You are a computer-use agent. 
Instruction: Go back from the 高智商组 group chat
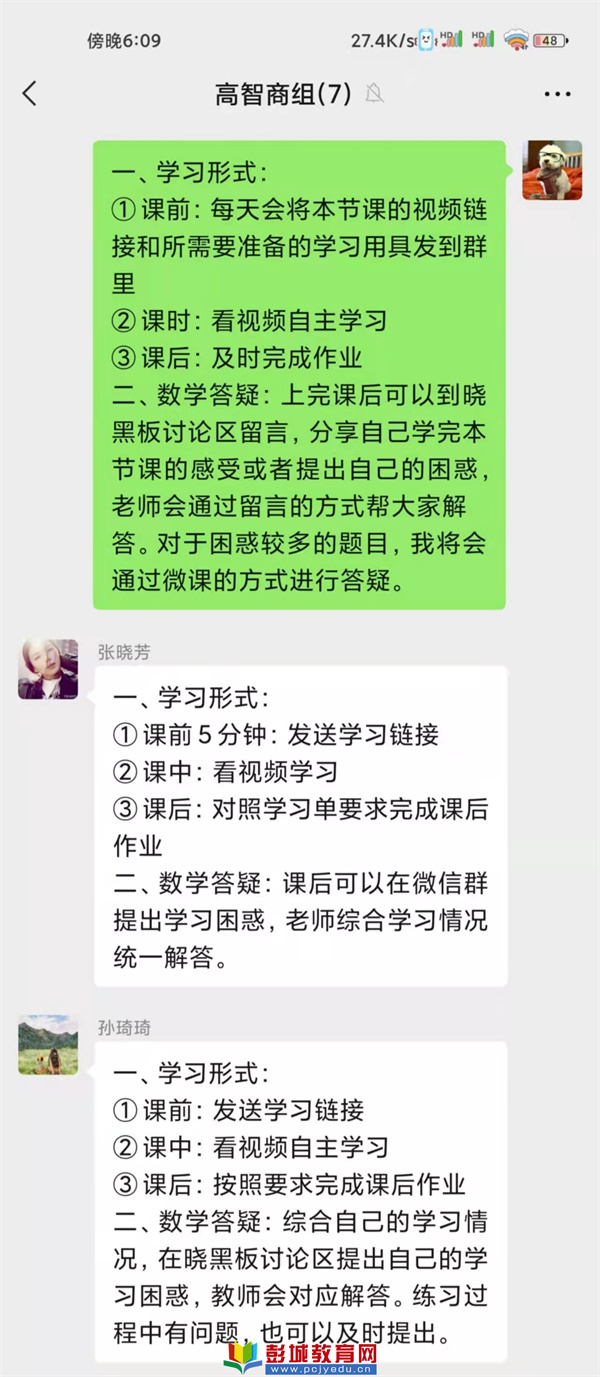click(x=30, y=94)
